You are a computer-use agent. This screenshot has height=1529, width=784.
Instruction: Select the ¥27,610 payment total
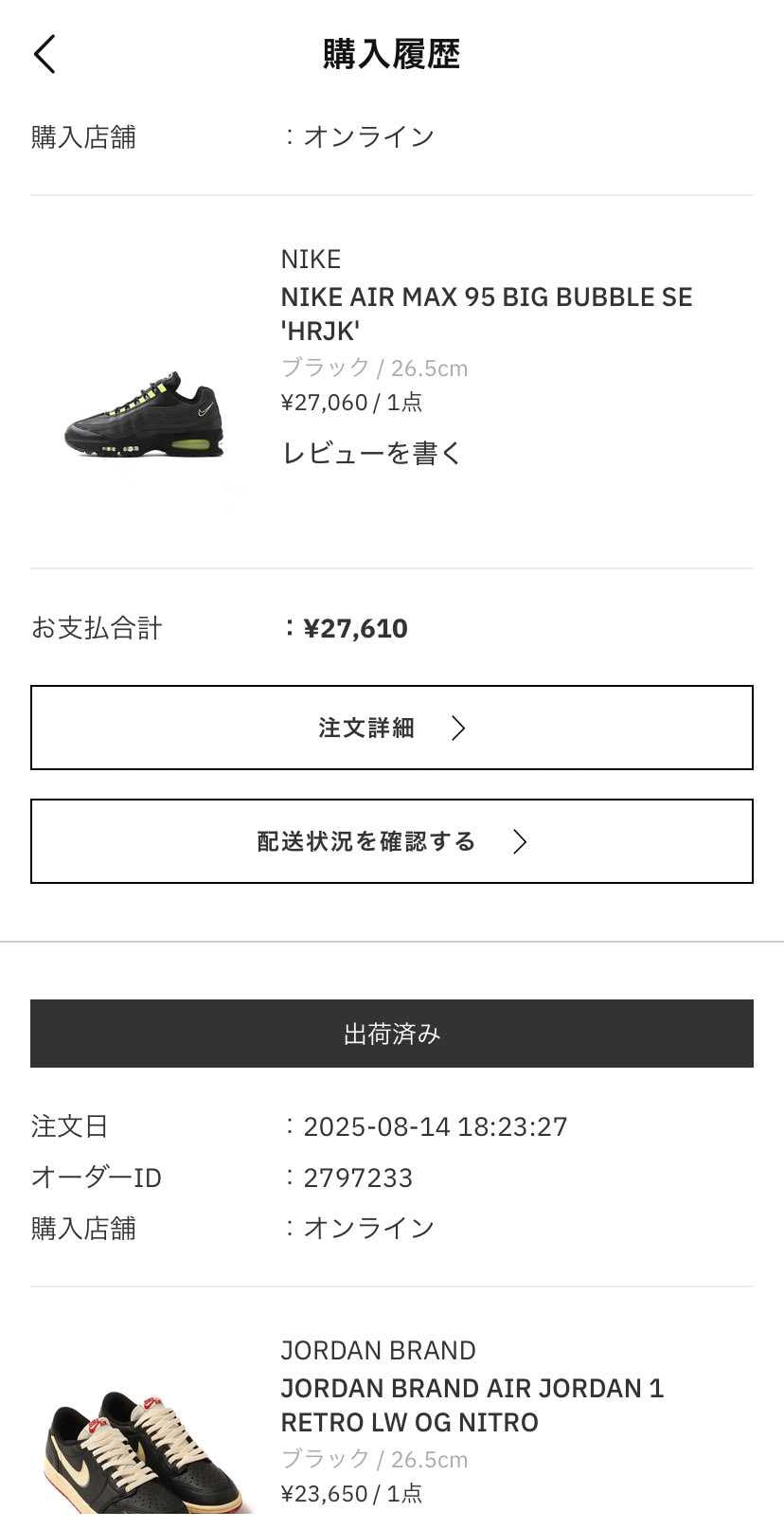click(x=357, y=627)
